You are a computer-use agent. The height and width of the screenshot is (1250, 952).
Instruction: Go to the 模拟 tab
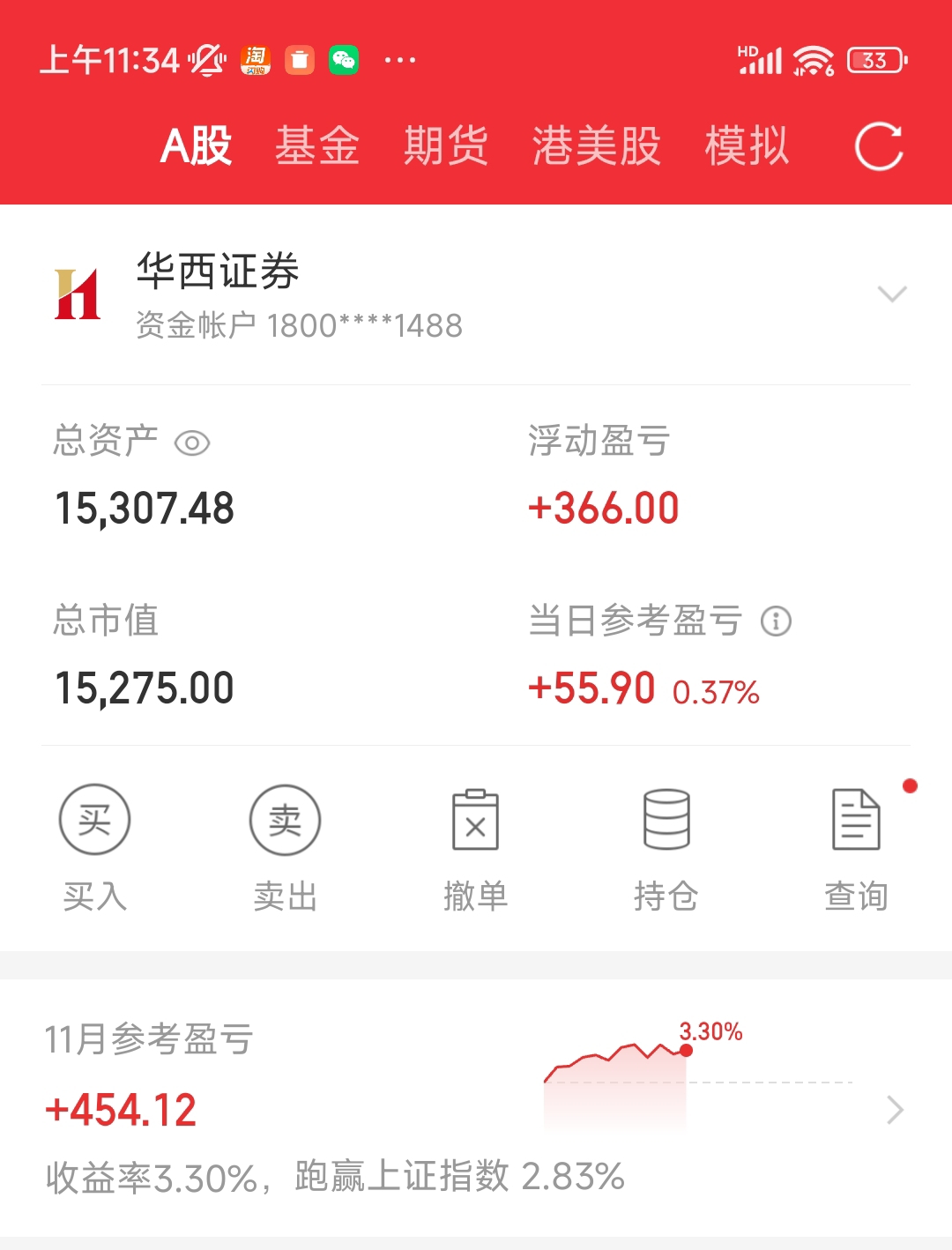click(x=747, y=145)
